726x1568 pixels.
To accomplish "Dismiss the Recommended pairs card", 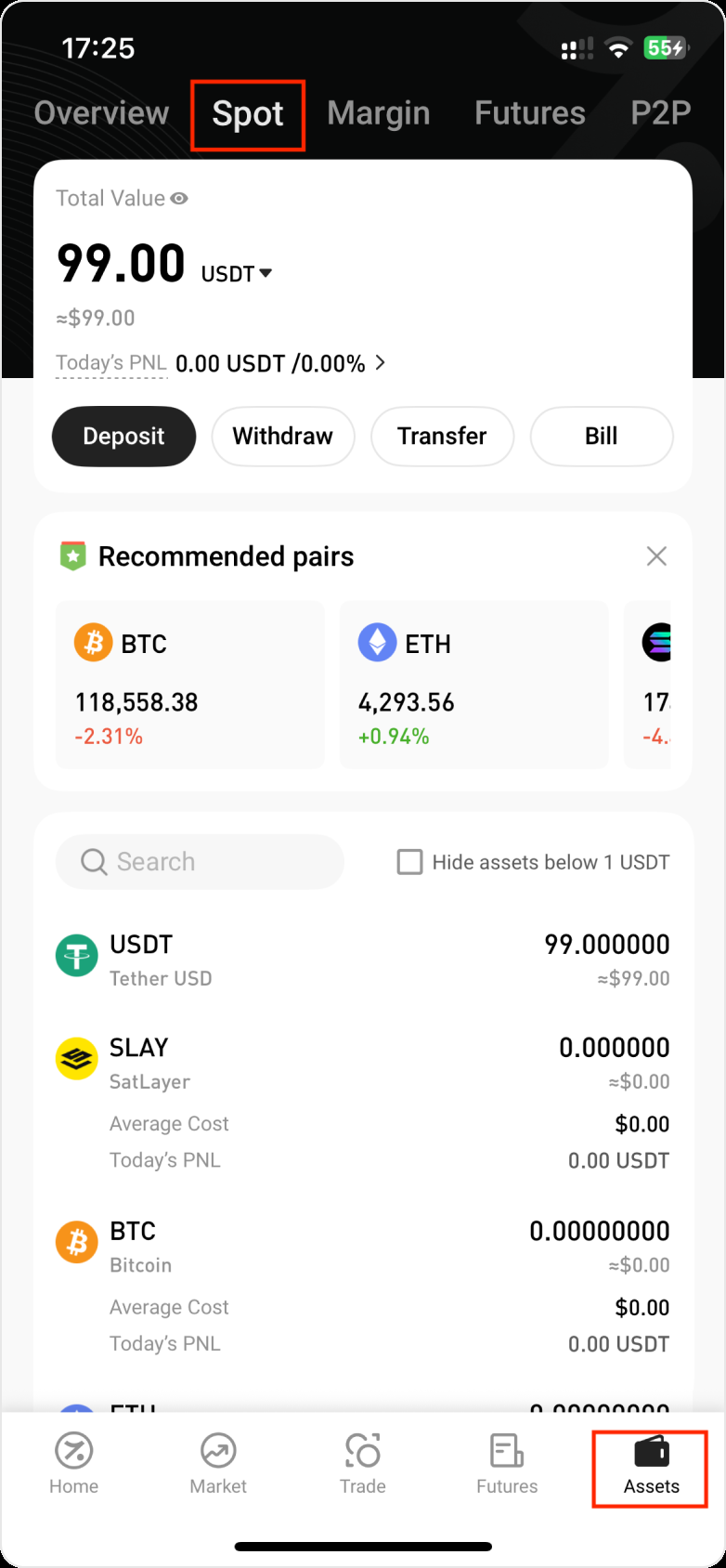I will coord(656,556).
